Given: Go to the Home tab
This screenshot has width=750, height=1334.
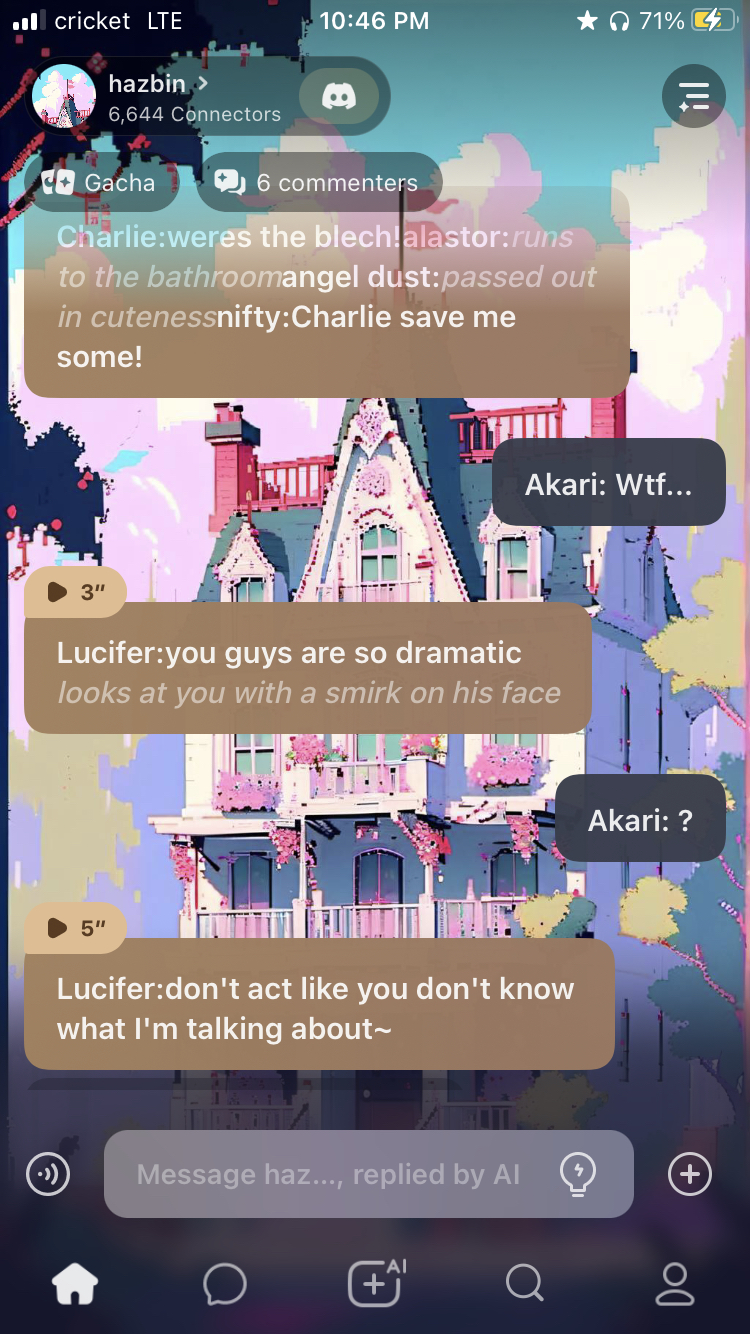Looking at the screenshot, I should [x=76, y=1283].
